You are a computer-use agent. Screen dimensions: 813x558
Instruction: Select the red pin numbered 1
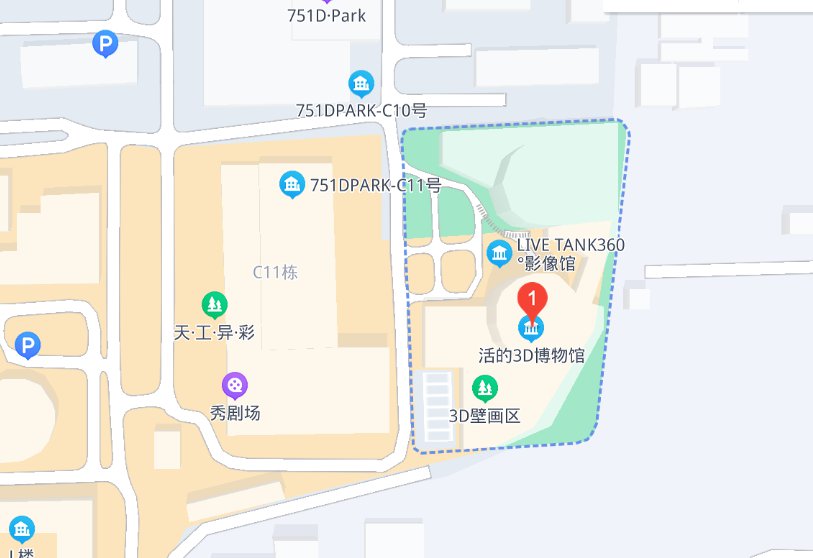pyautogui.click(x=534, y=298)
